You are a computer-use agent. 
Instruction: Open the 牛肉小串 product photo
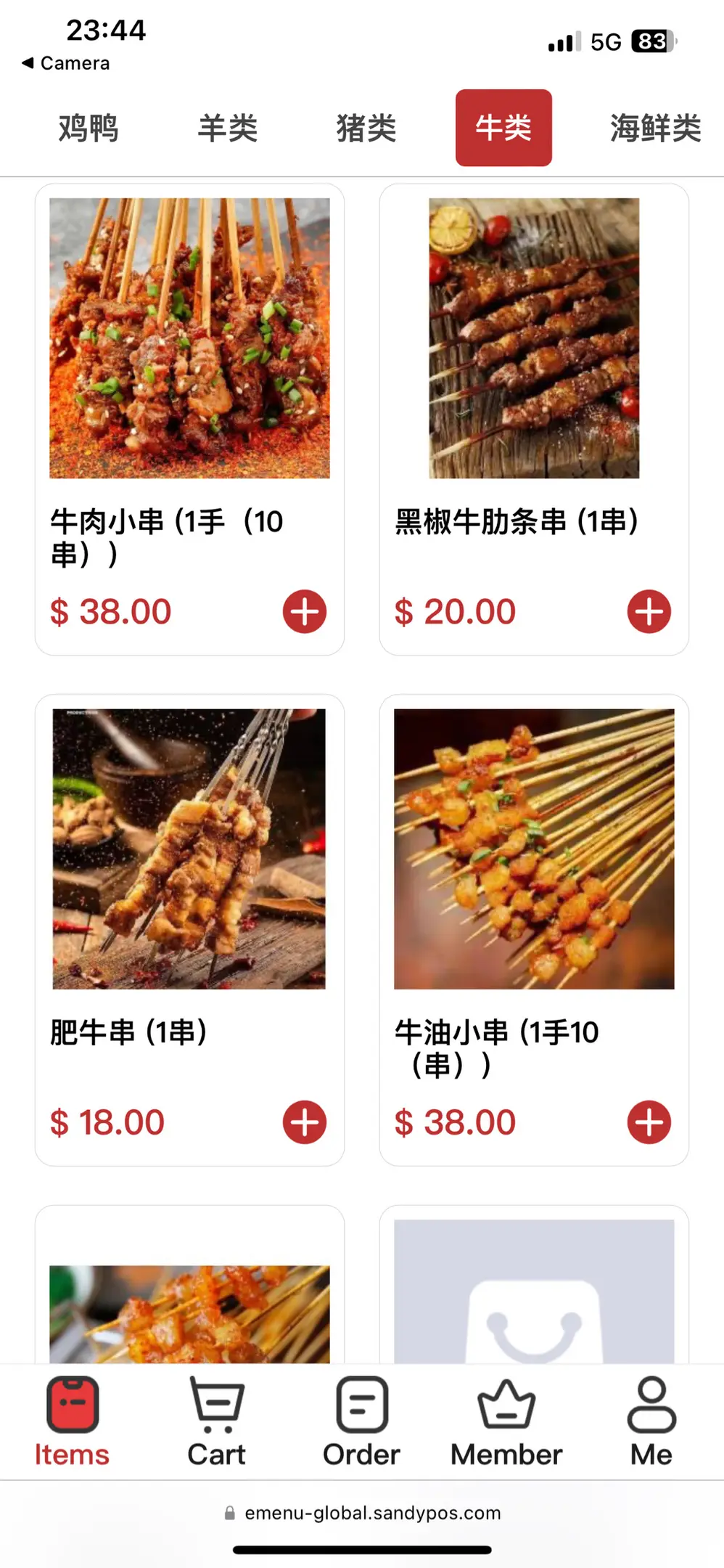coord(189,338)
